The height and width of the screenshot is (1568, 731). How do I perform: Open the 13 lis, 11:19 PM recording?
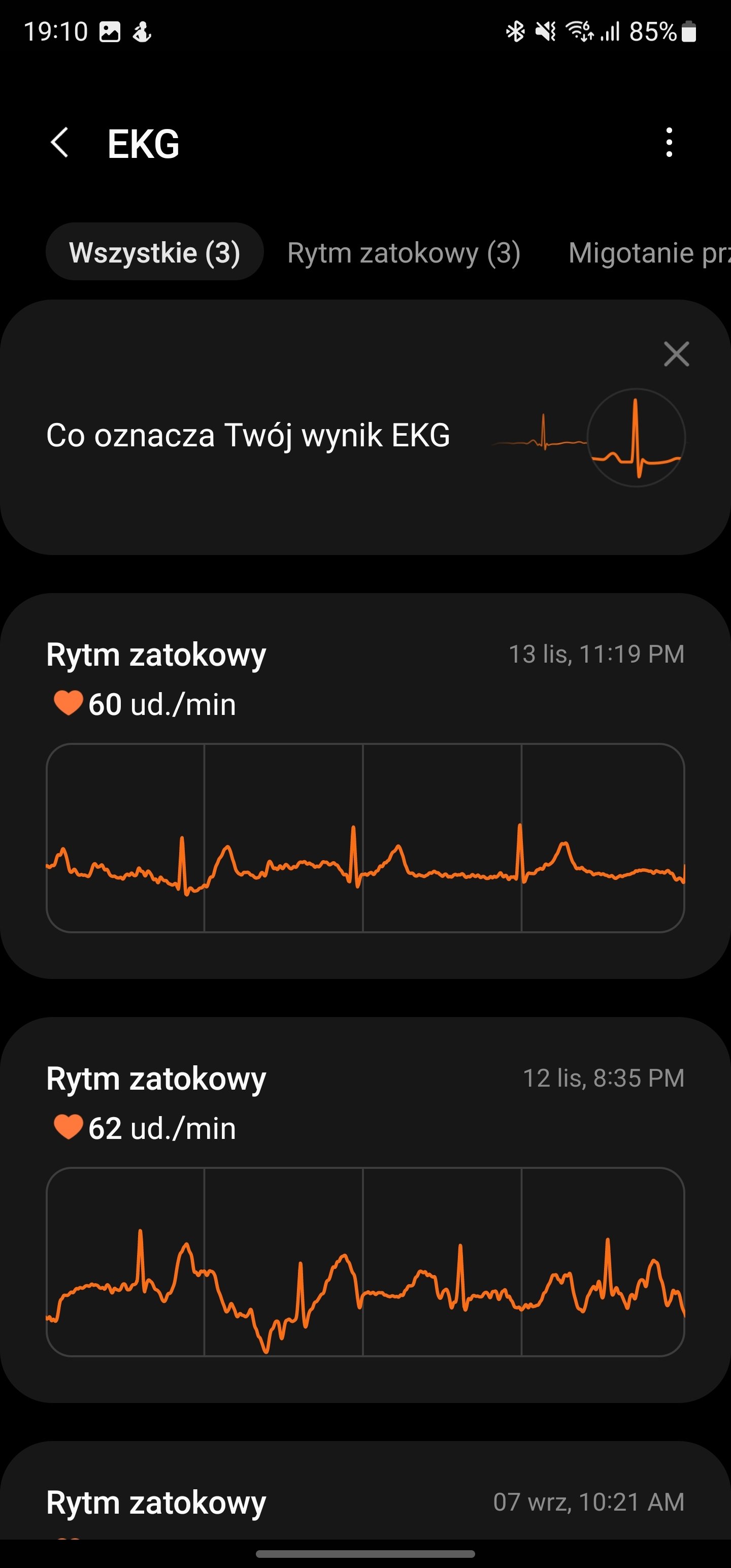(365, 786)
